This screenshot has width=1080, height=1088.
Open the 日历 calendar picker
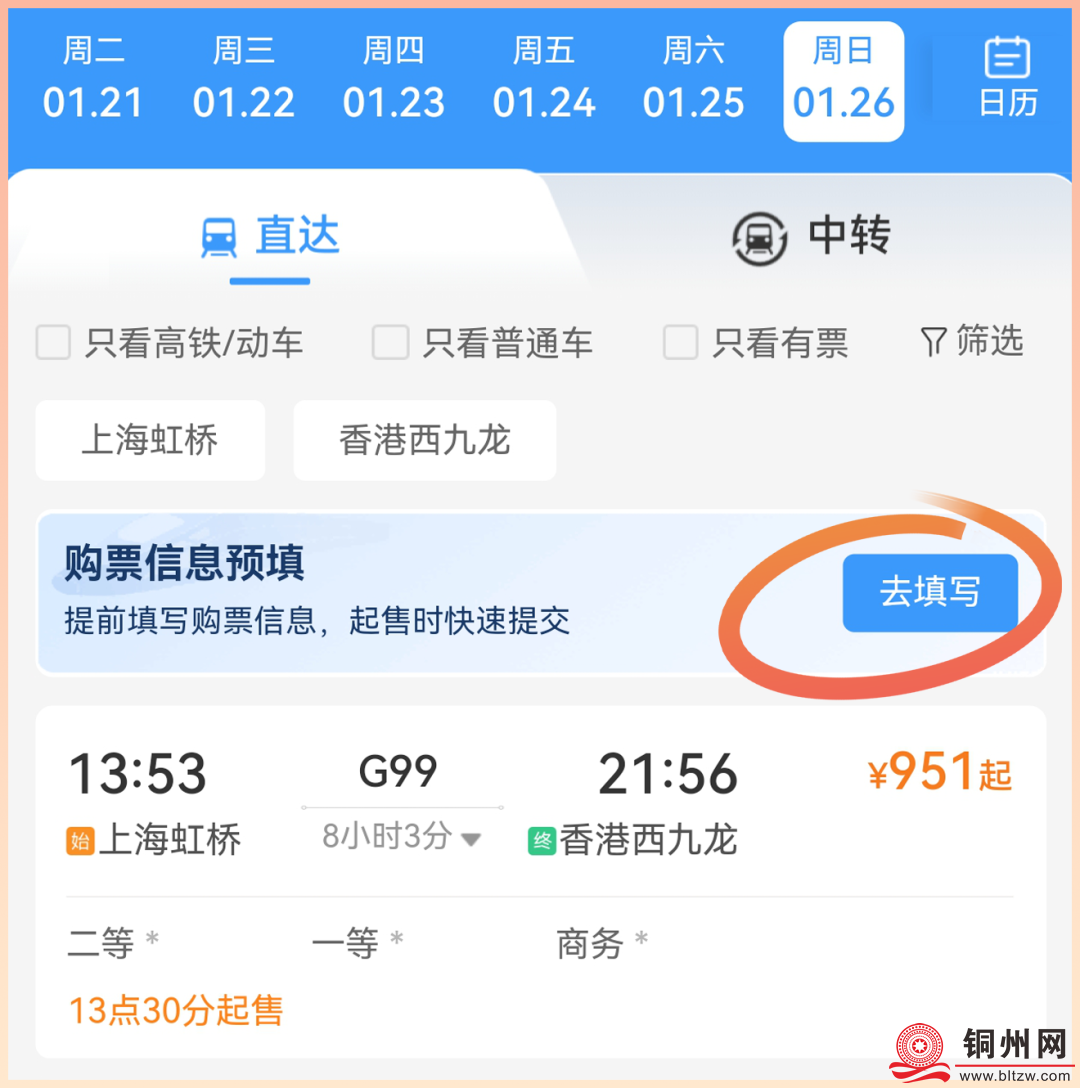tap(1007, 78)
